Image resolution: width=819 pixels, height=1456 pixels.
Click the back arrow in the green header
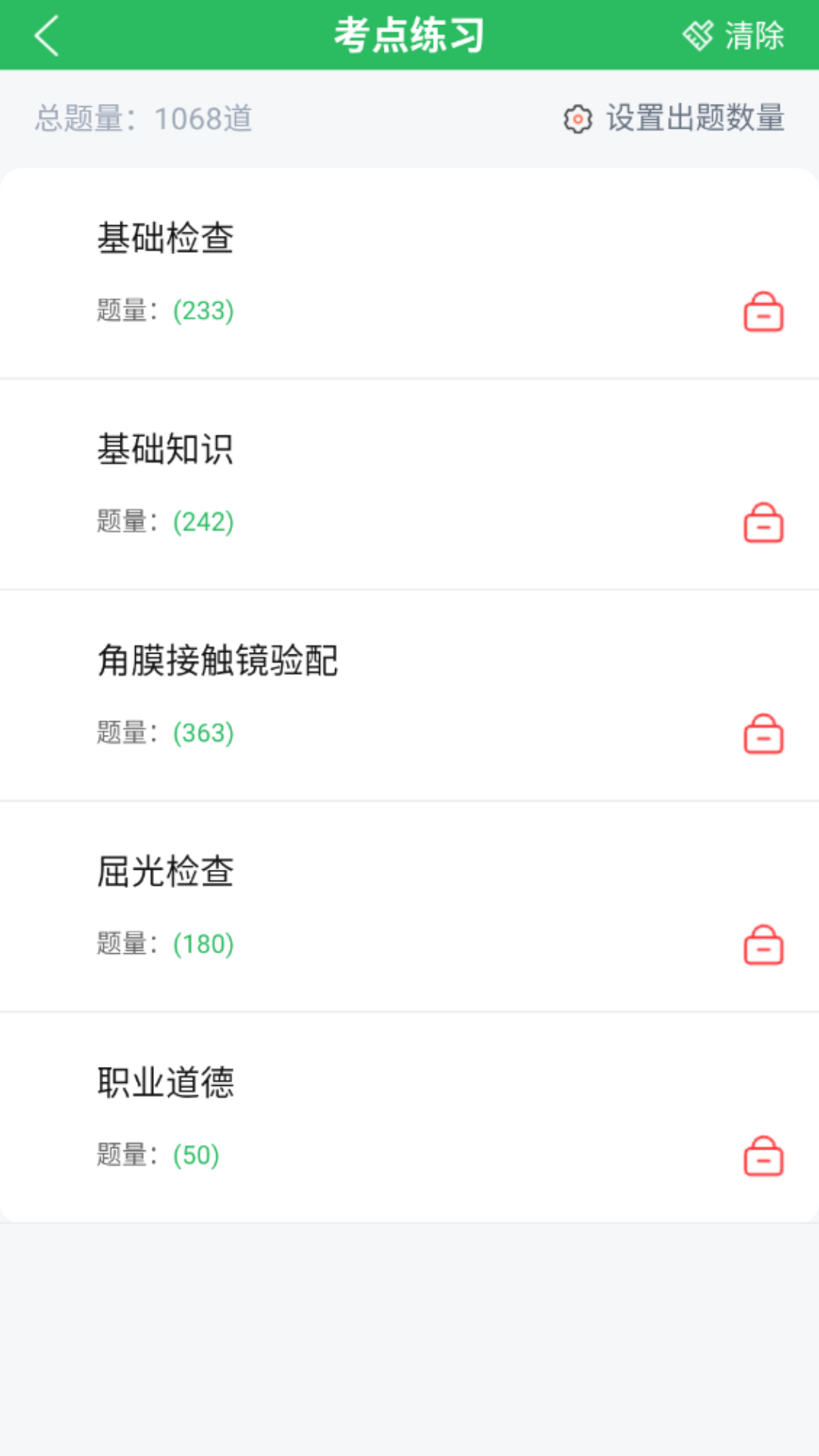pos(47,34)
